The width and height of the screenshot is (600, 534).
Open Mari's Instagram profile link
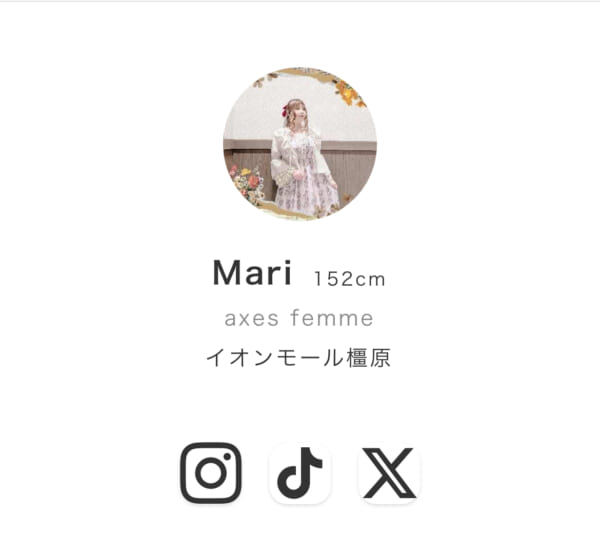click(x=211, y=473)
